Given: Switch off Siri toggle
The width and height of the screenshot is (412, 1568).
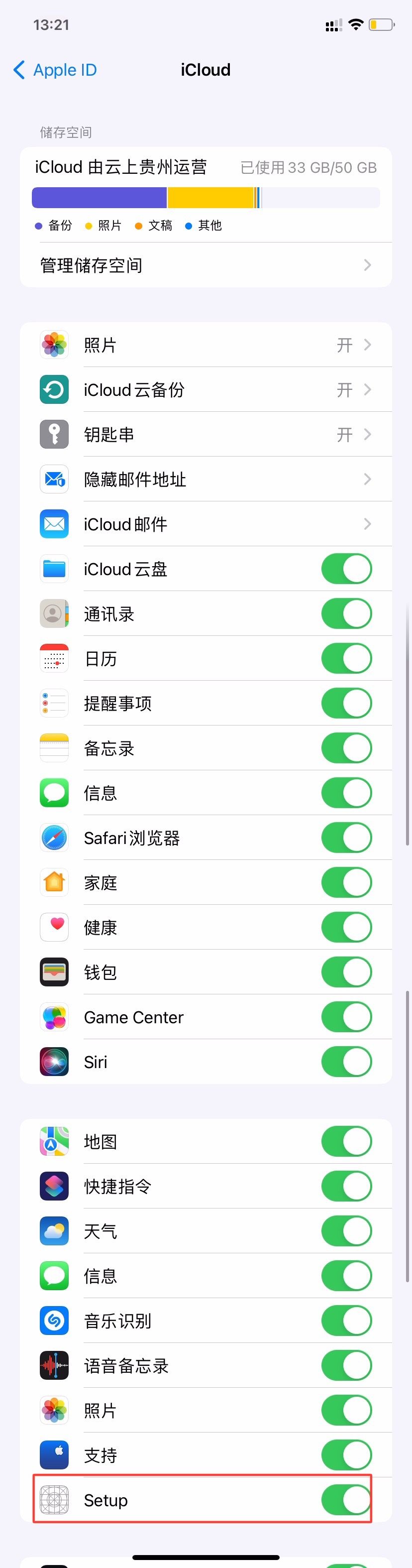Looking at the screenshot, I should coord(346,1062).
